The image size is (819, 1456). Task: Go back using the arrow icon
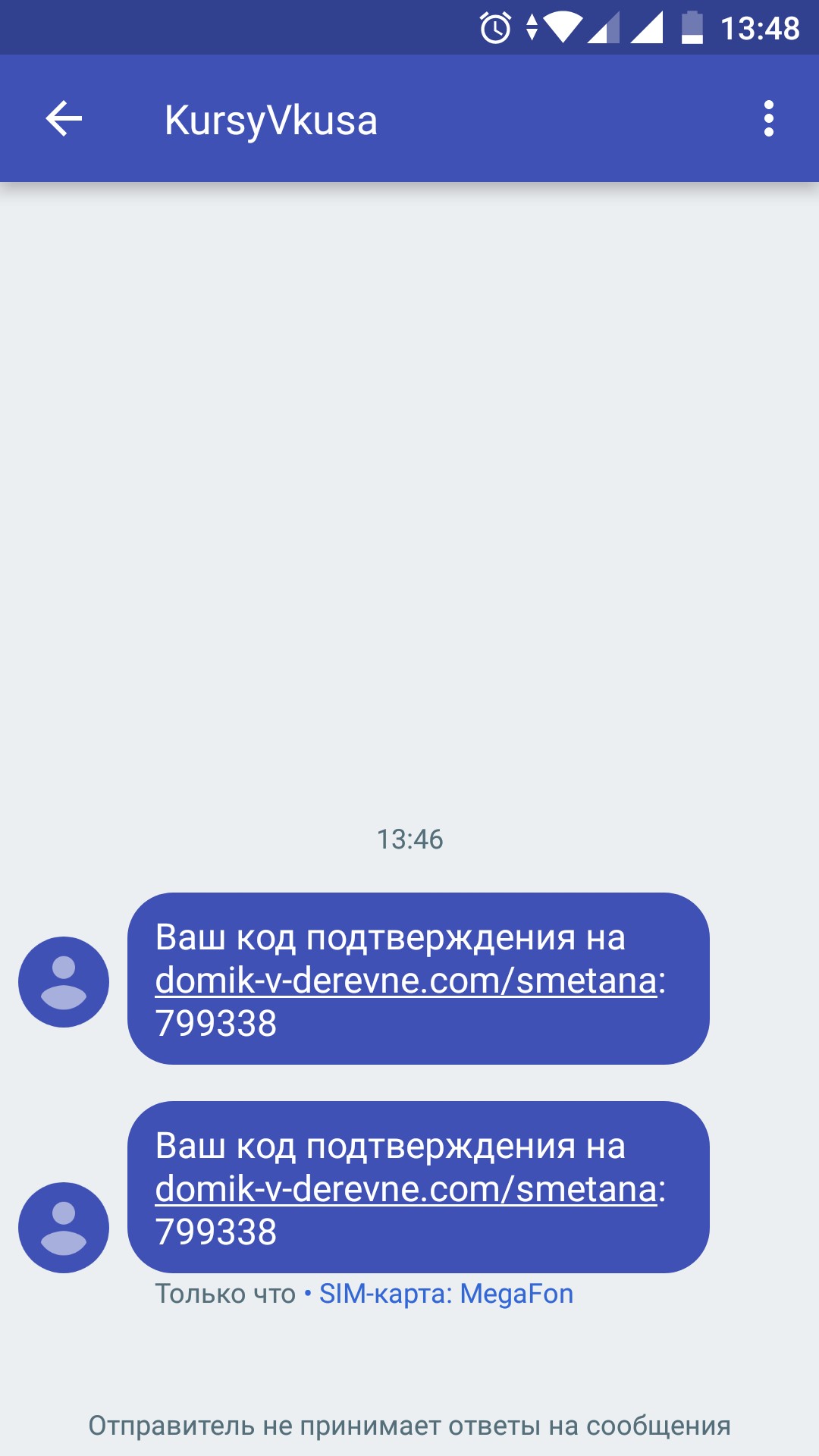pos(64,119)
